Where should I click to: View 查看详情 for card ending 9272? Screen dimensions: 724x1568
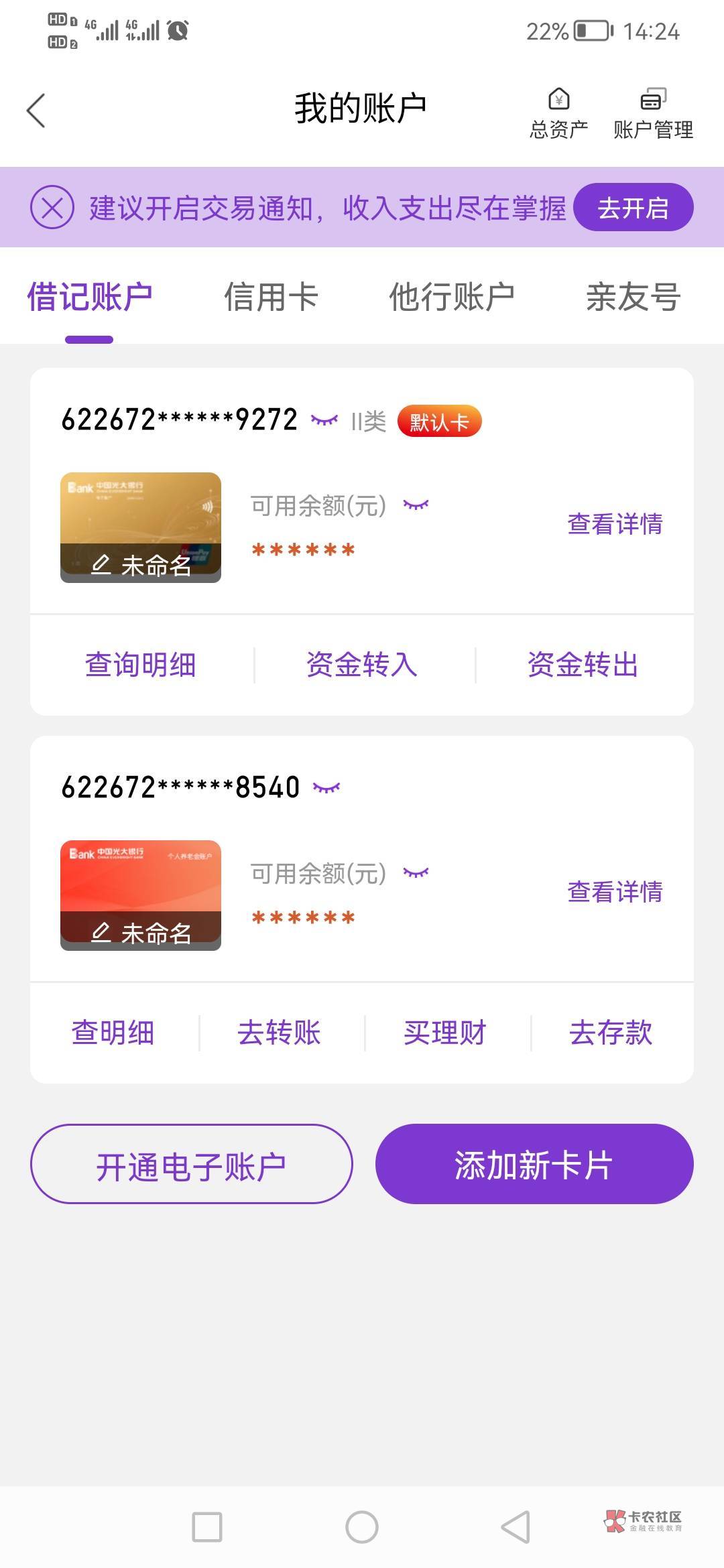tap(615, 524)
